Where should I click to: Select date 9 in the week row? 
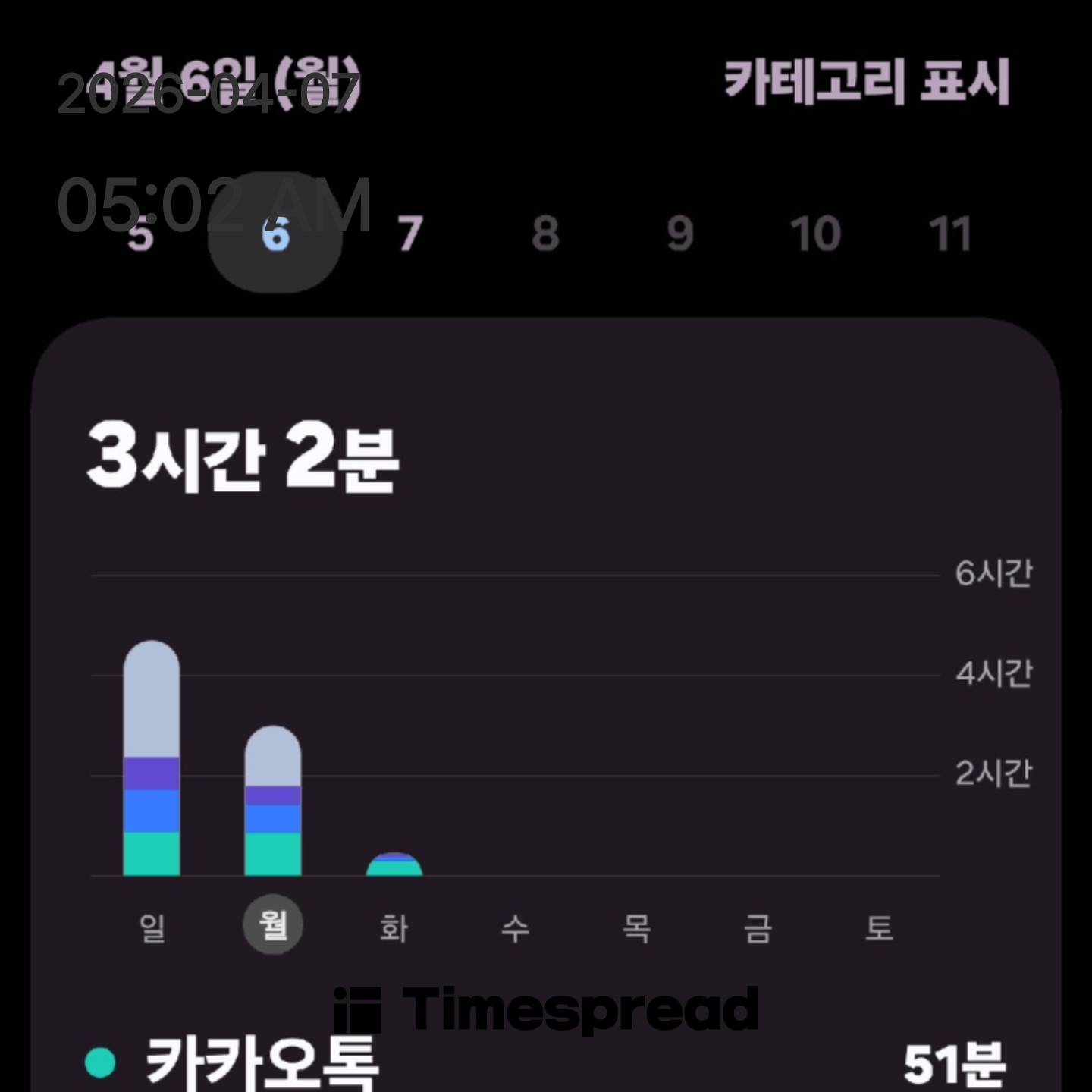[x=680, y=234]
